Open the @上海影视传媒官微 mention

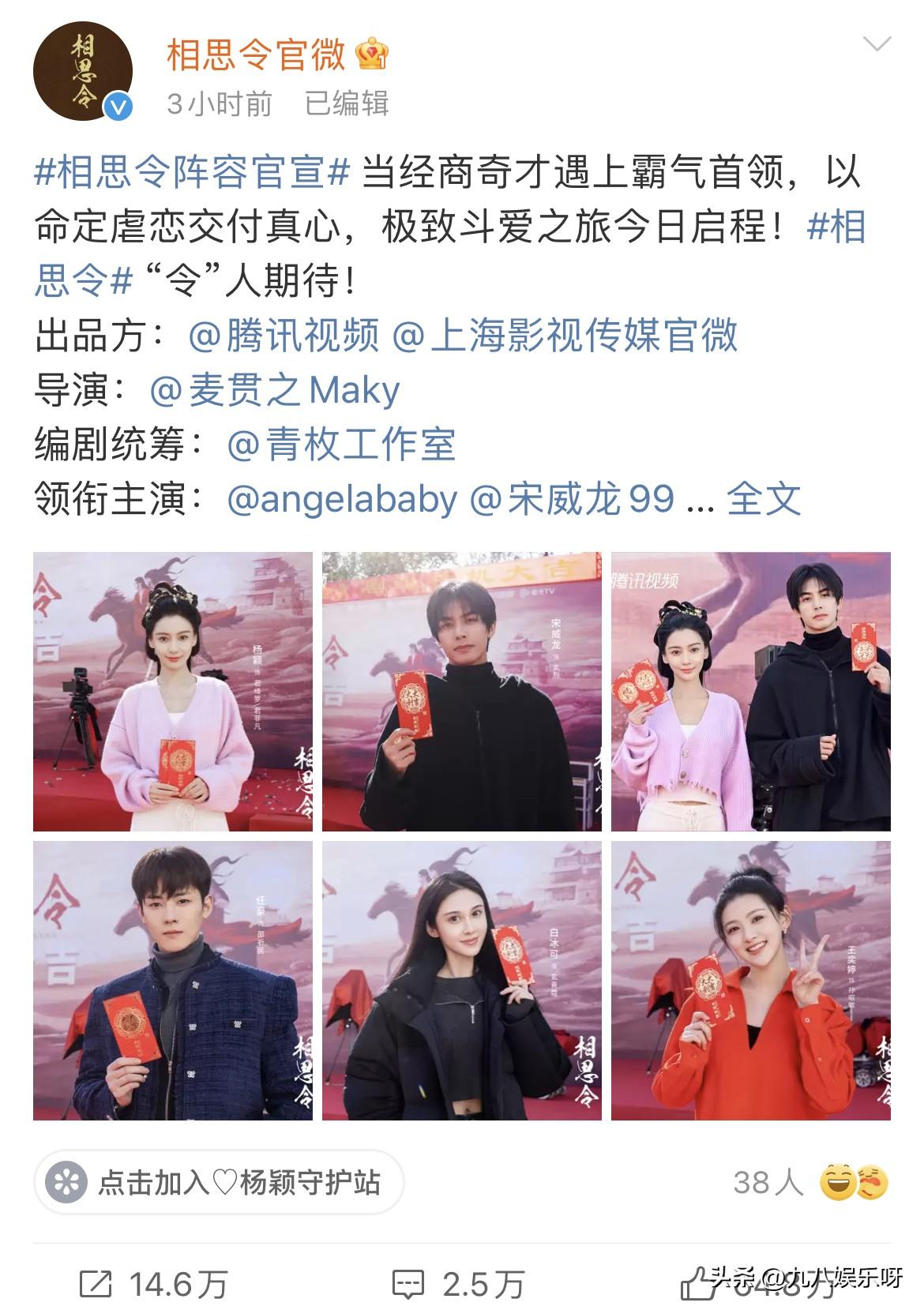[565, 335]
